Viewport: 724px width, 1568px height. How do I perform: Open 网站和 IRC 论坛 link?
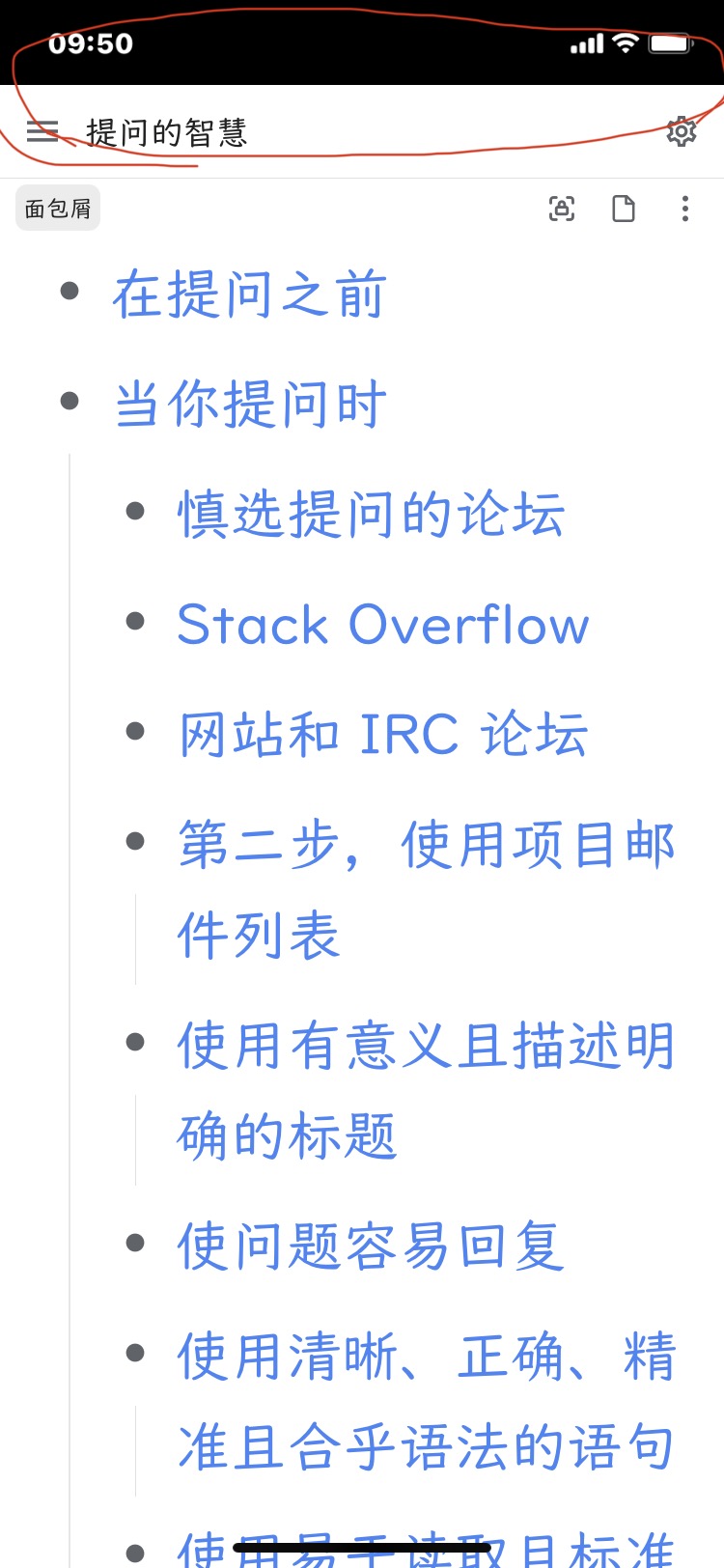click(x=383, y=735)
